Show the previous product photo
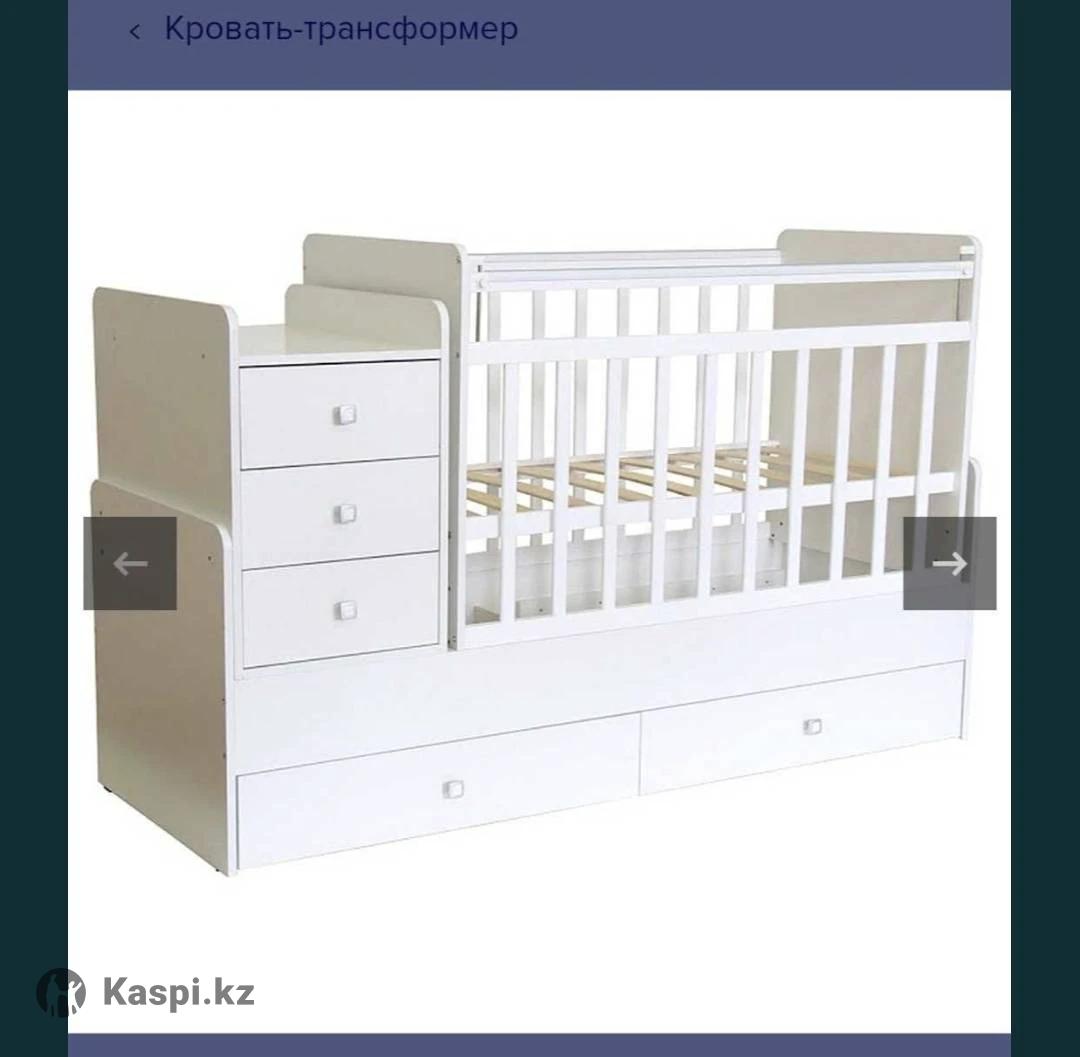Screen dimensions: 1080x1057 click(130, 563)
